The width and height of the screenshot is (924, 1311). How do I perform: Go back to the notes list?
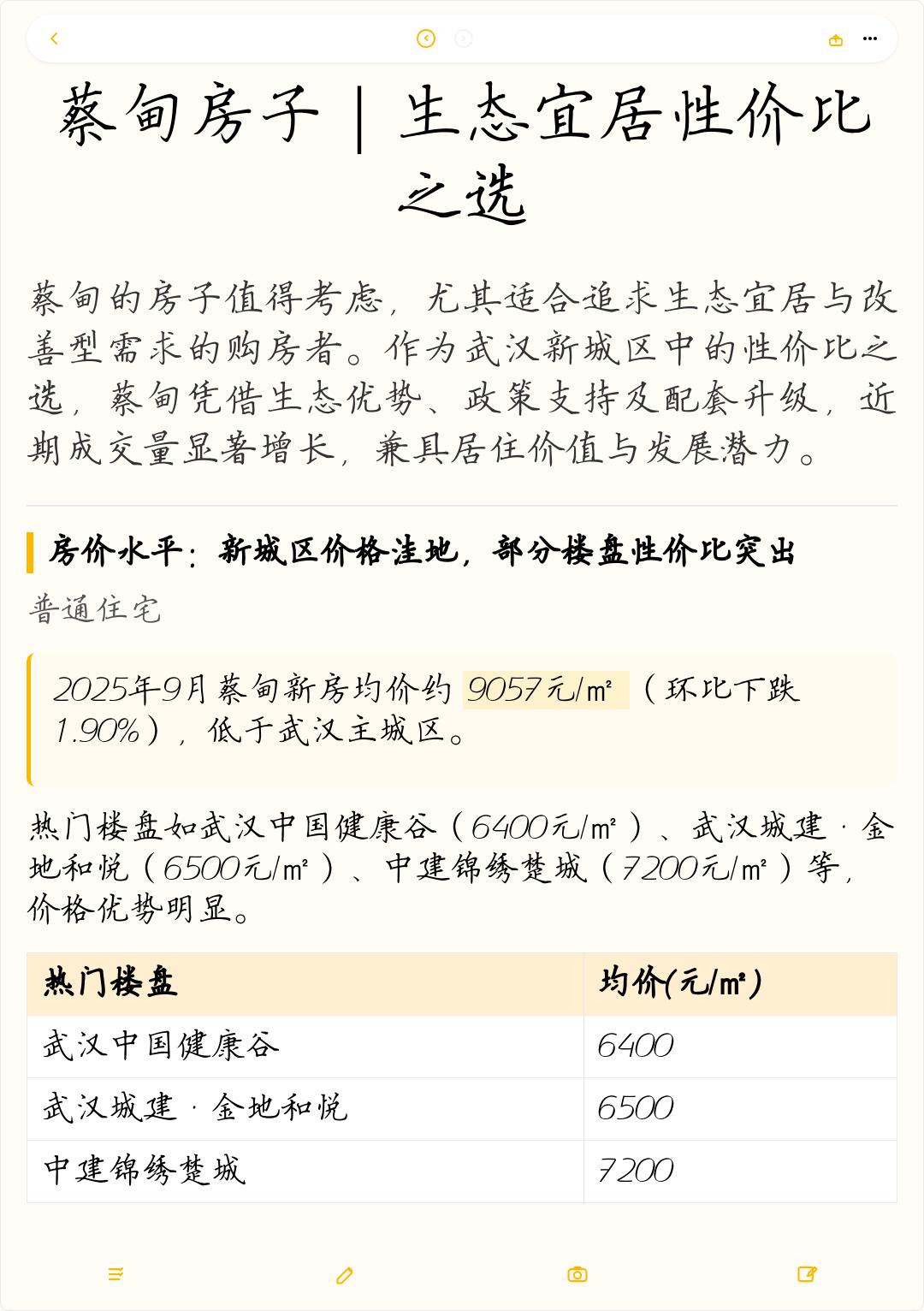click(x=54, y=39)
